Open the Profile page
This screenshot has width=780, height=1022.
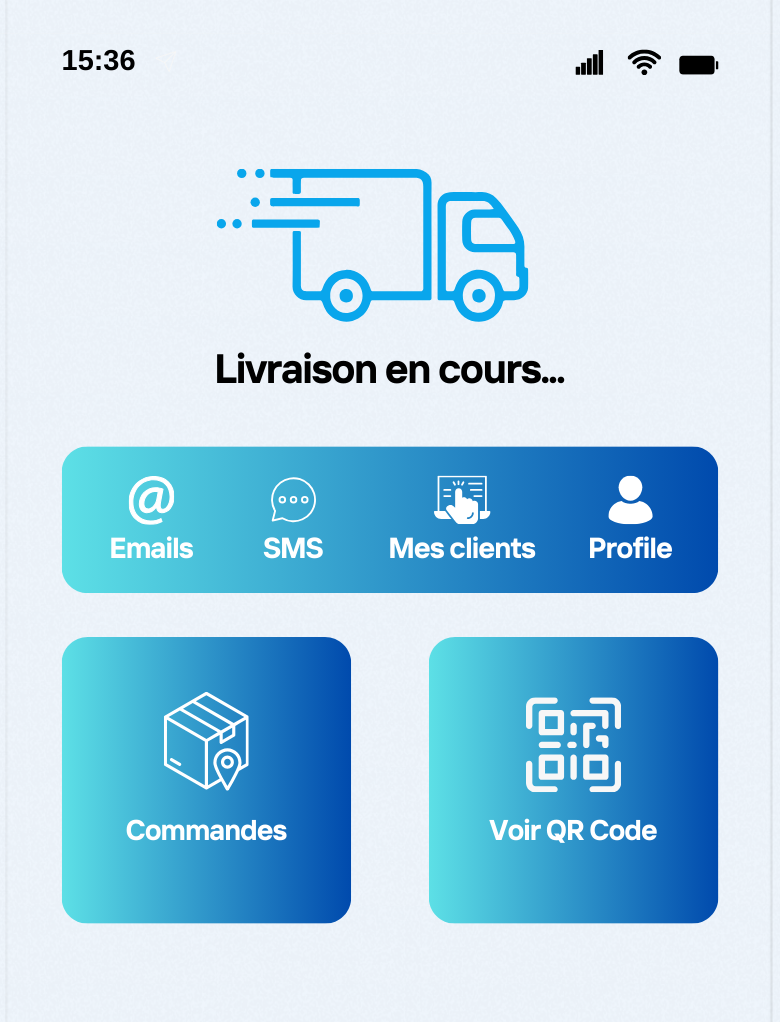pos(630,520)
